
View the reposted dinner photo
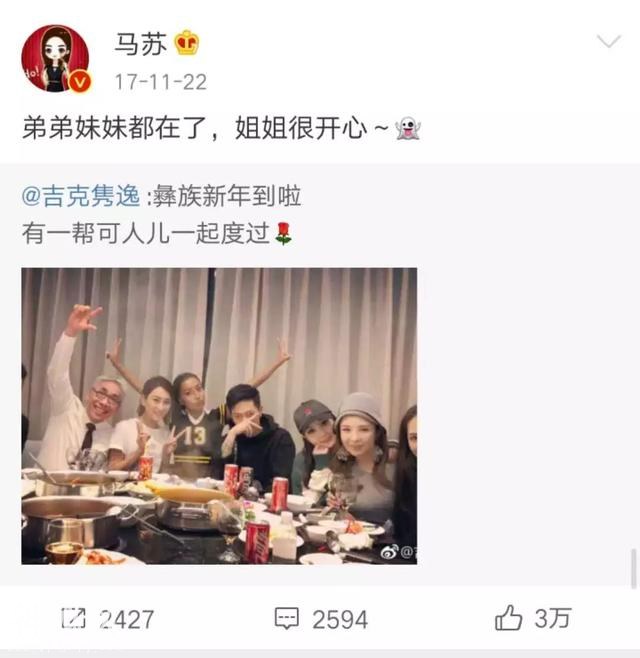(219, 415)
